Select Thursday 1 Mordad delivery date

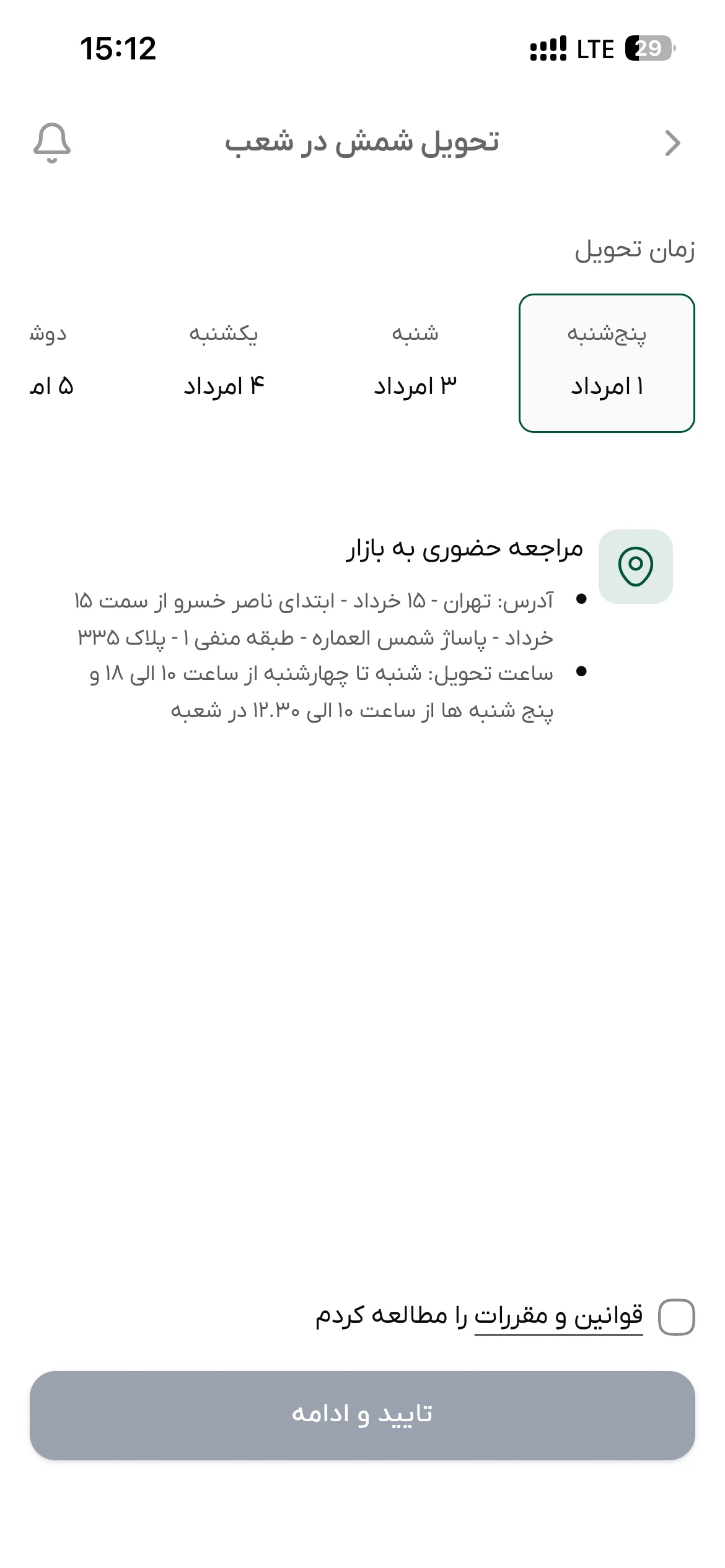click(x=607, y=363)
